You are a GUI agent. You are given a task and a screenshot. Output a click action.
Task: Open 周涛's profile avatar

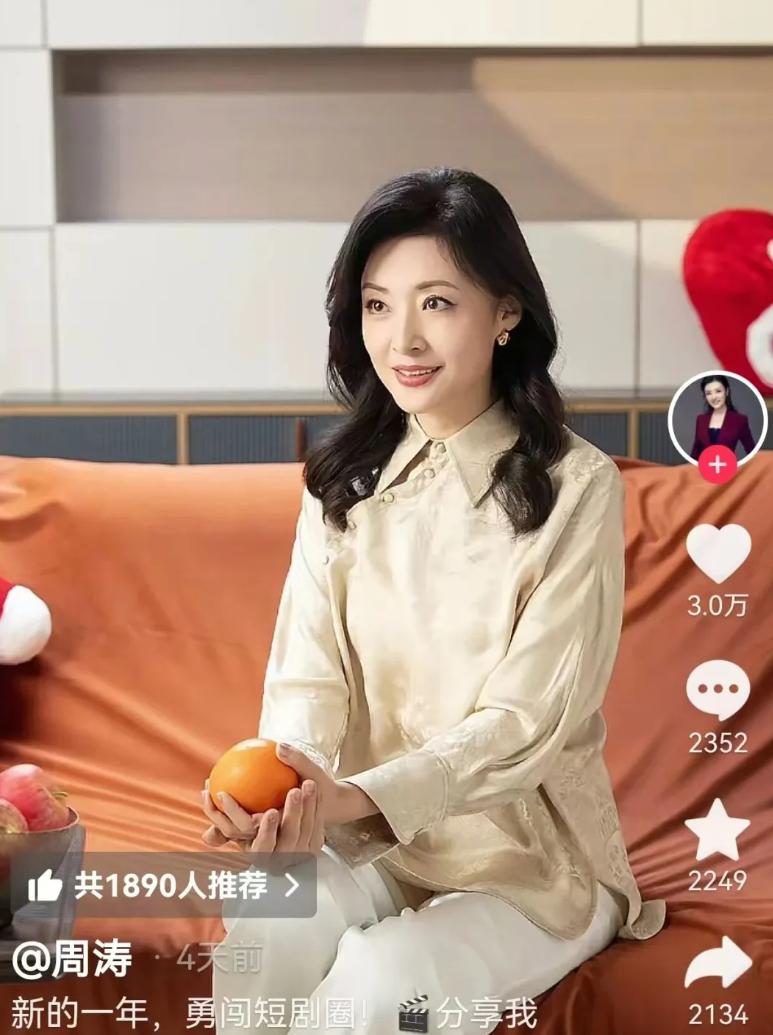[717, 418]
